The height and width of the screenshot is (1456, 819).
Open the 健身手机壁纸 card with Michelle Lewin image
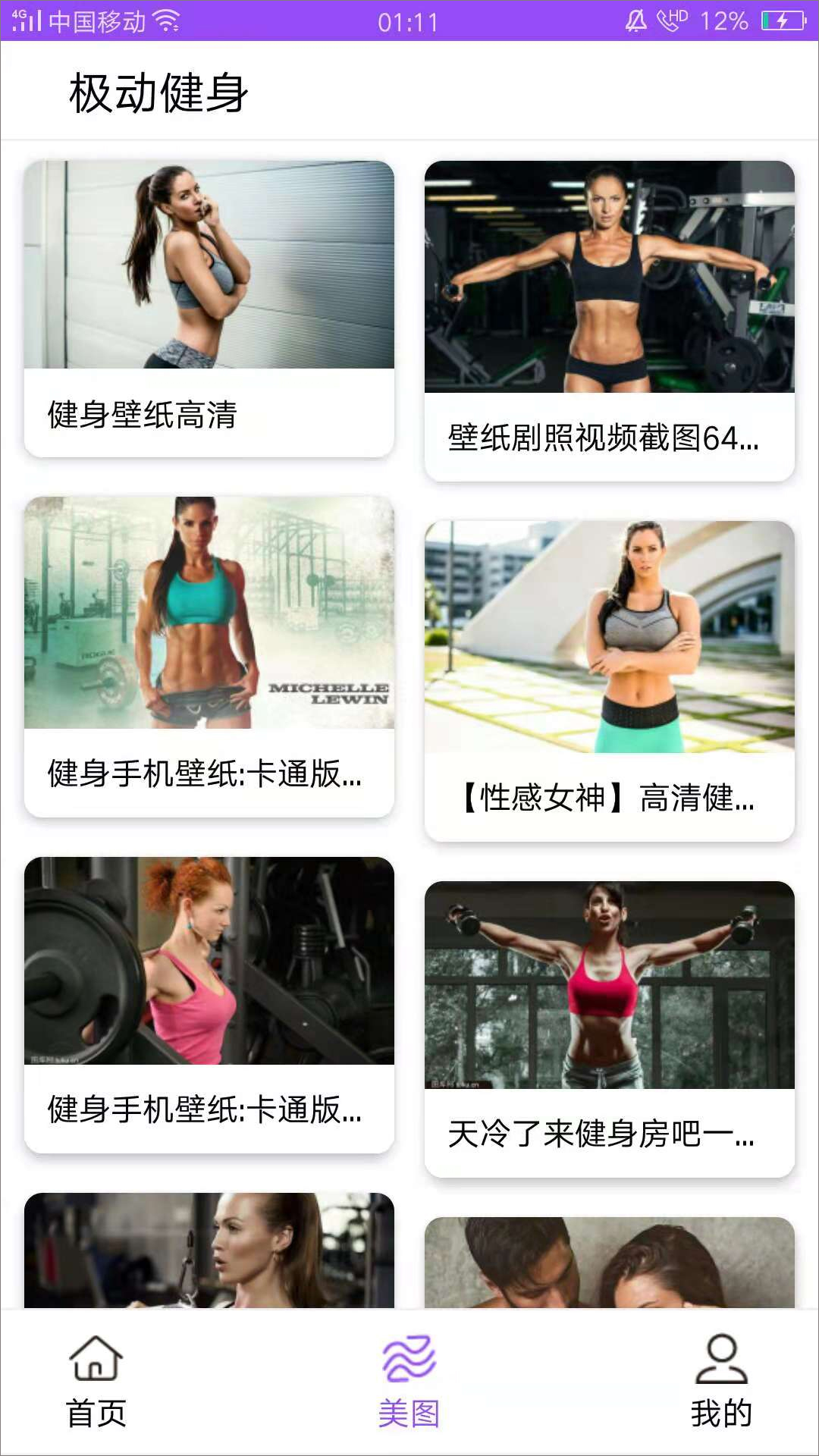209,657
